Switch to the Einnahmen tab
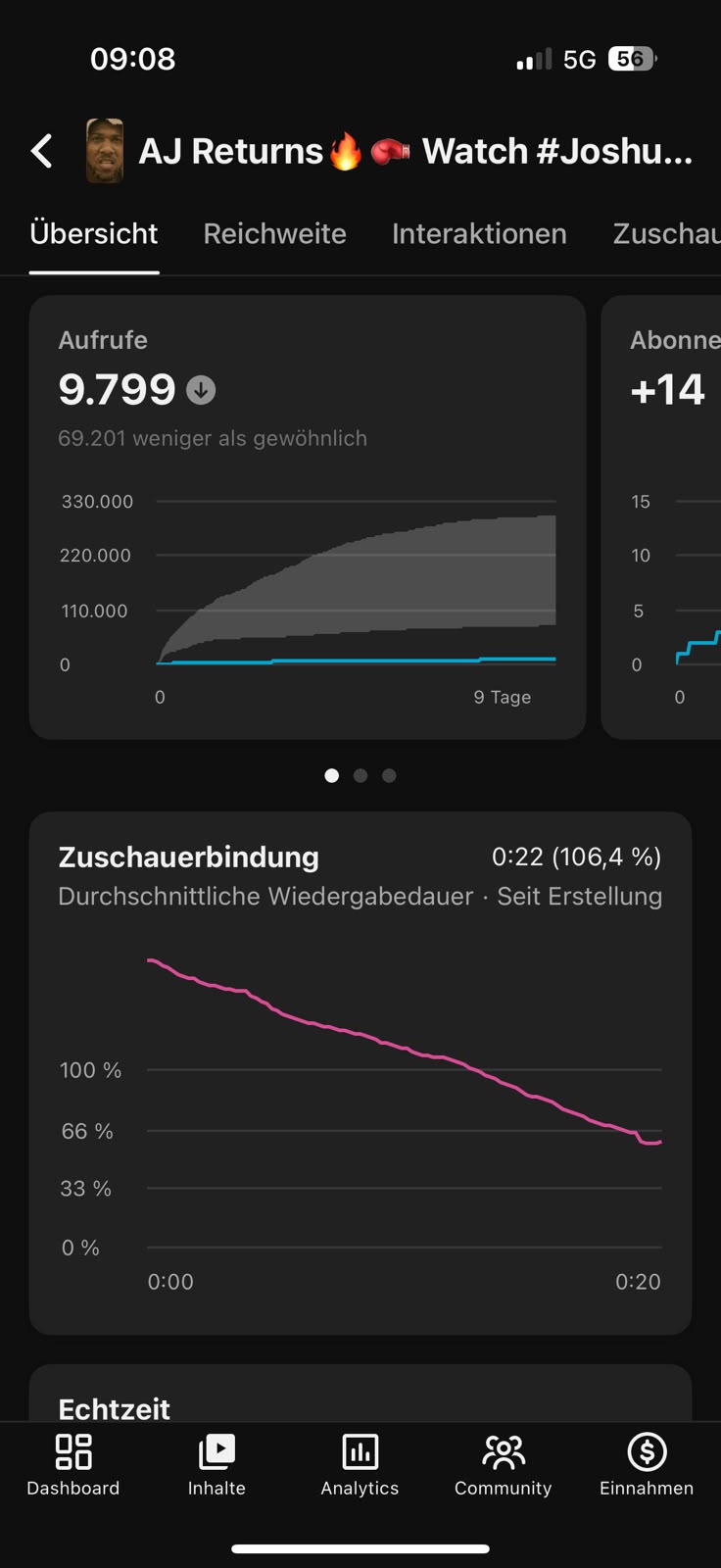 point(647,1465)
